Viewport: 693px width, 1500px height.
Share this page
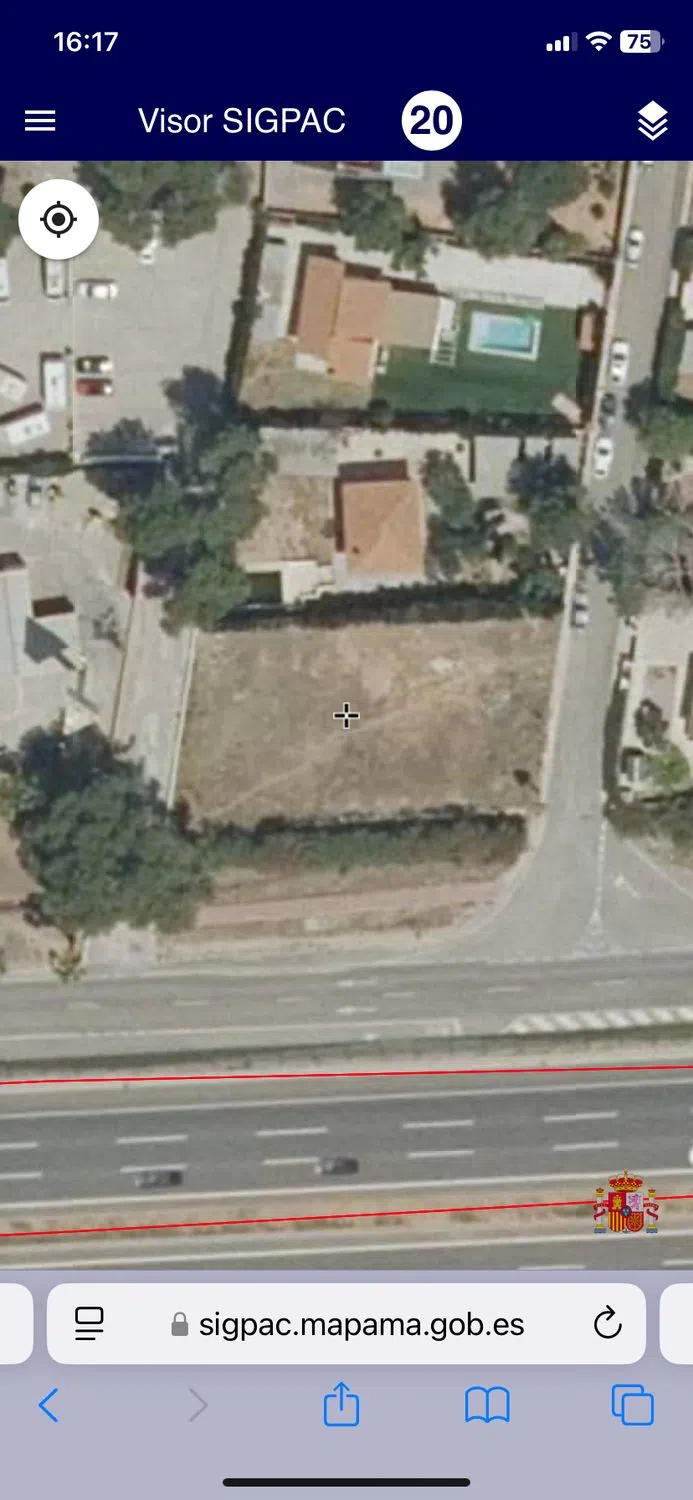pyautogui.click(x=341, y=1404)
